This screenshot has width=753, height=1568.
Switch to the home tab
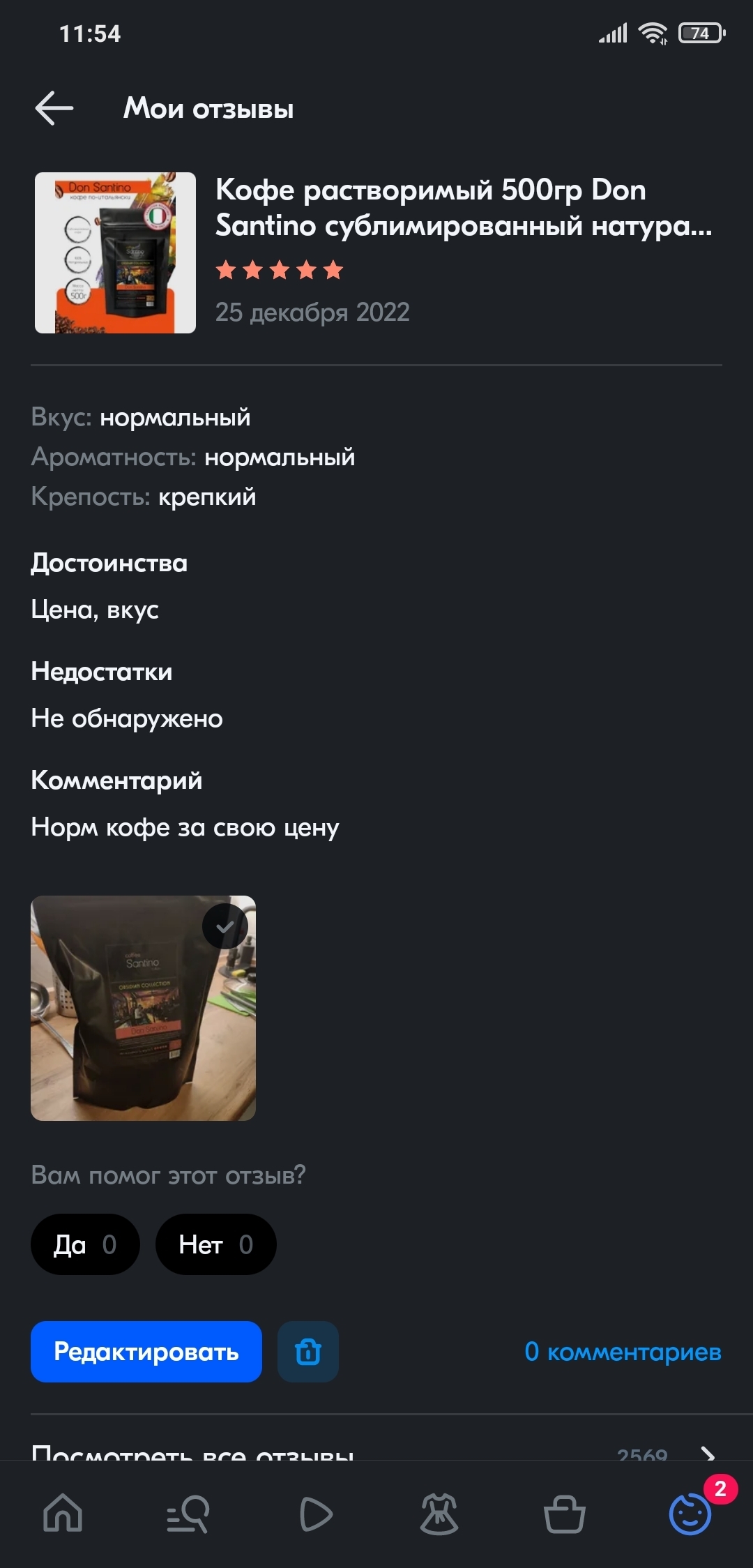click(x=63, y=1514)
